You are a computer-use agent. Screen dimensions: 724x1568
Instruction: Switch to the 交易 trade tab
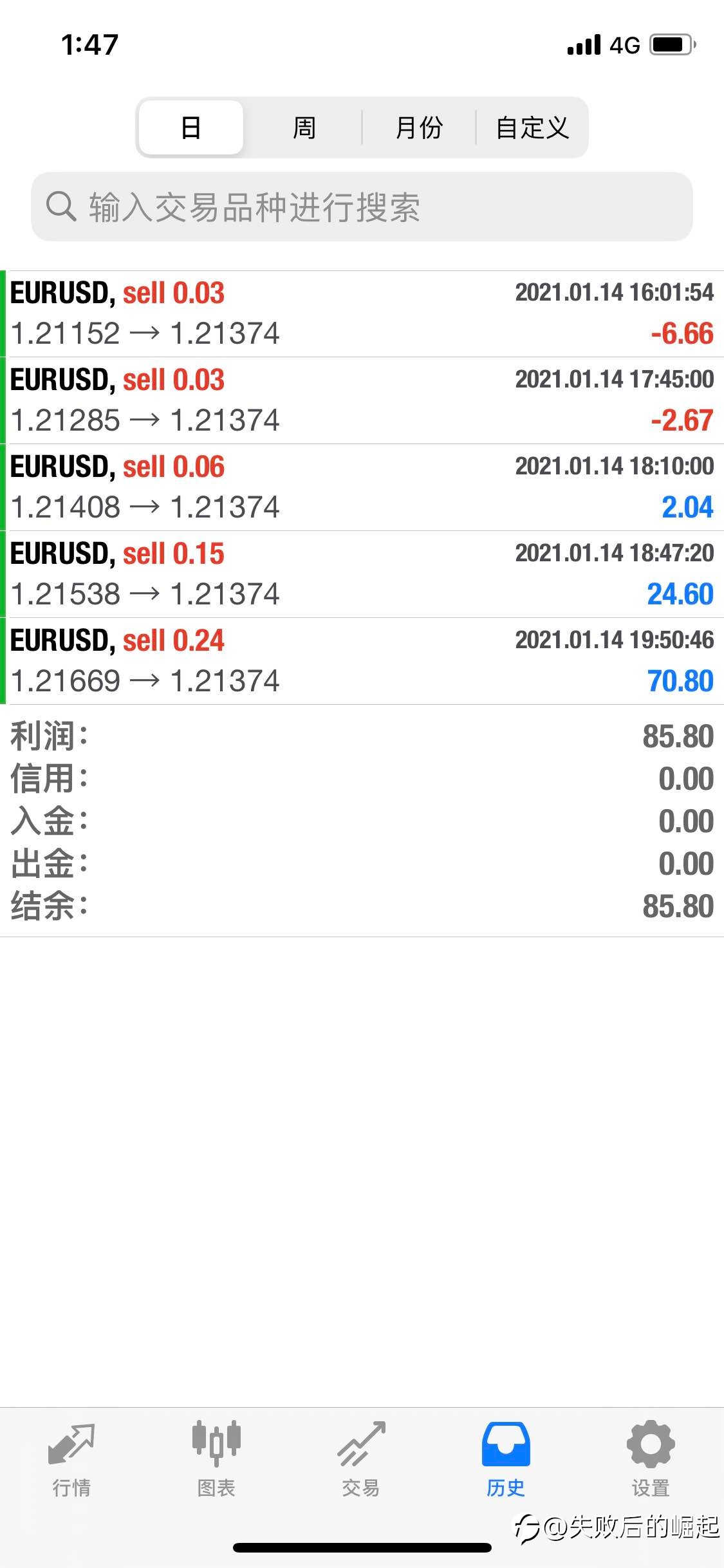[x=361, y=1459]
